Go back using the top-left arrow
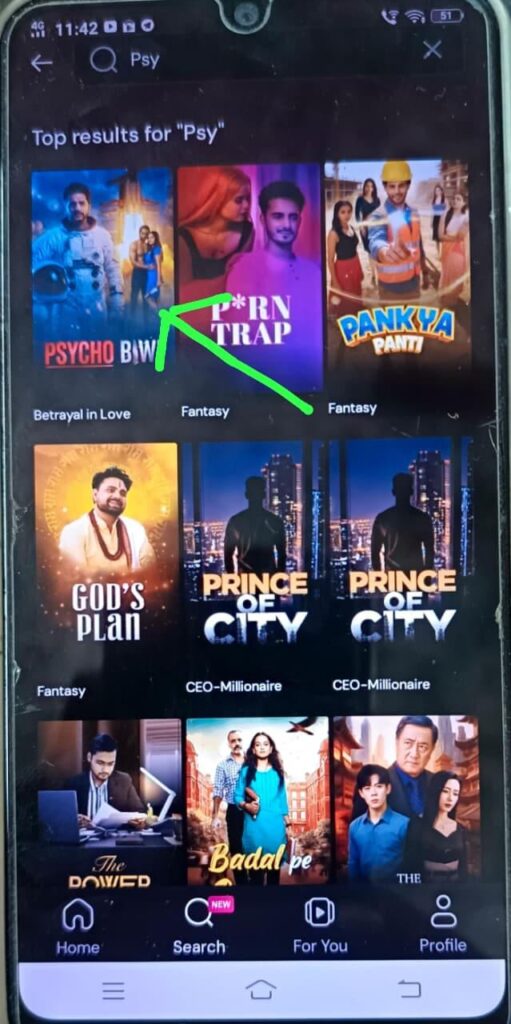This screenshot has width=511, height=1024. [x=41, y=62]
